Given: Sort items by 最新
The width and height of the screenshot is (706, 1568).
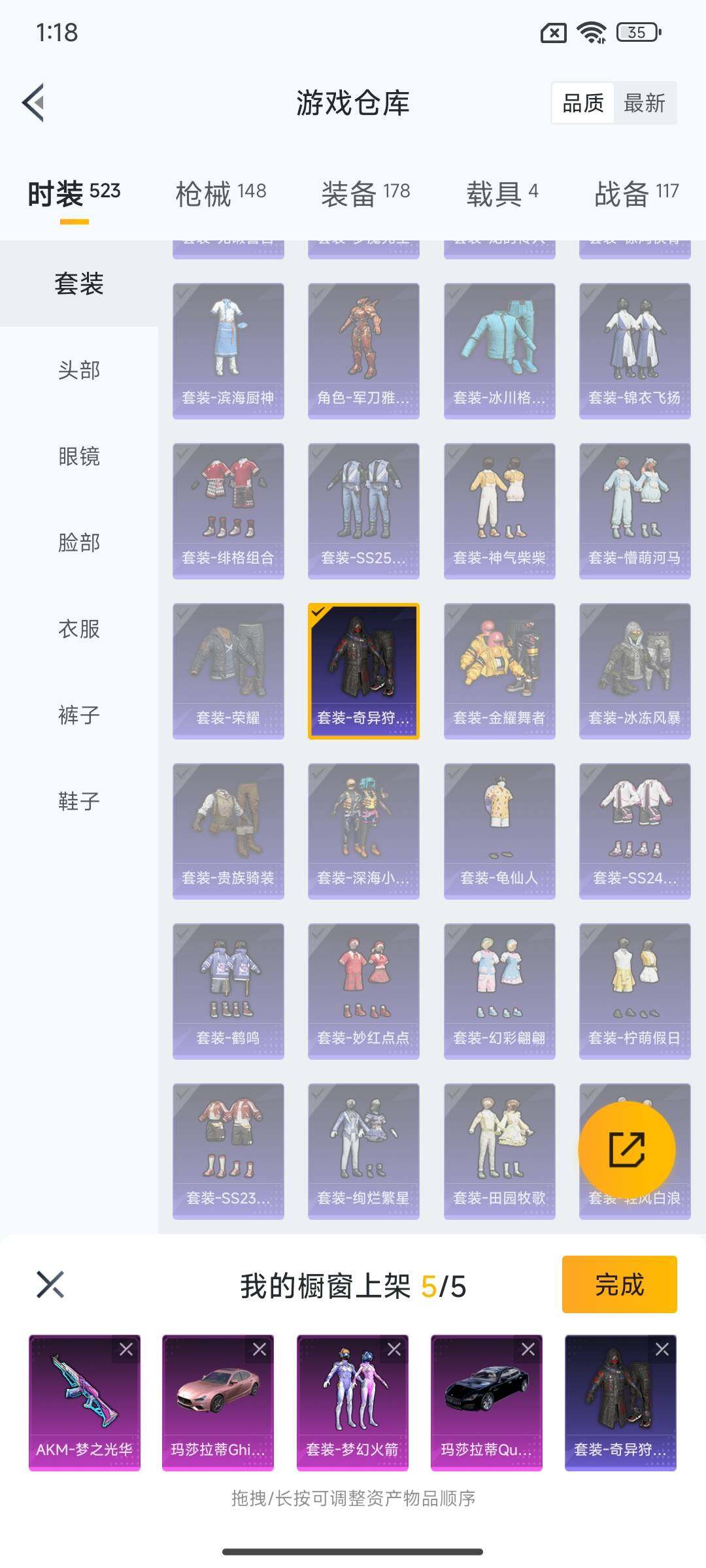Looking at the screenshot, I should (644, 103).
